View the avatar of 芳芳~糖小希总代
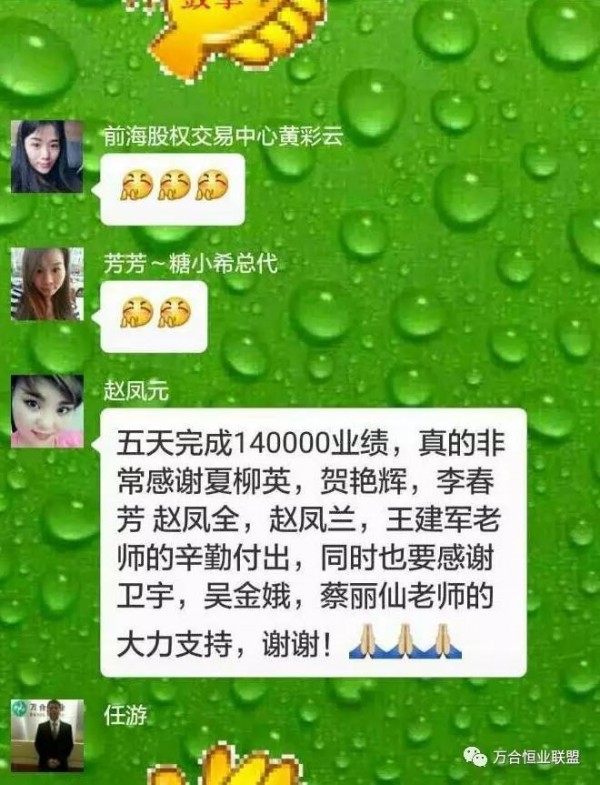The image size is (600, 785). coord(46,284)
